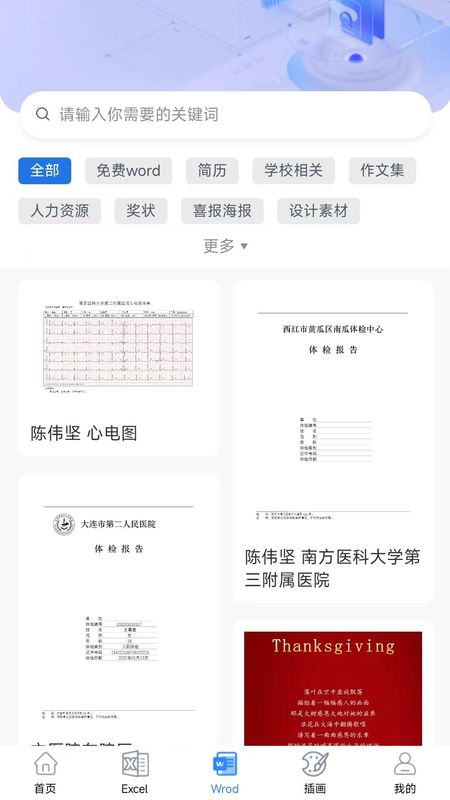Select the Wrod tab
450x800 pixels.
pos(224,773)
